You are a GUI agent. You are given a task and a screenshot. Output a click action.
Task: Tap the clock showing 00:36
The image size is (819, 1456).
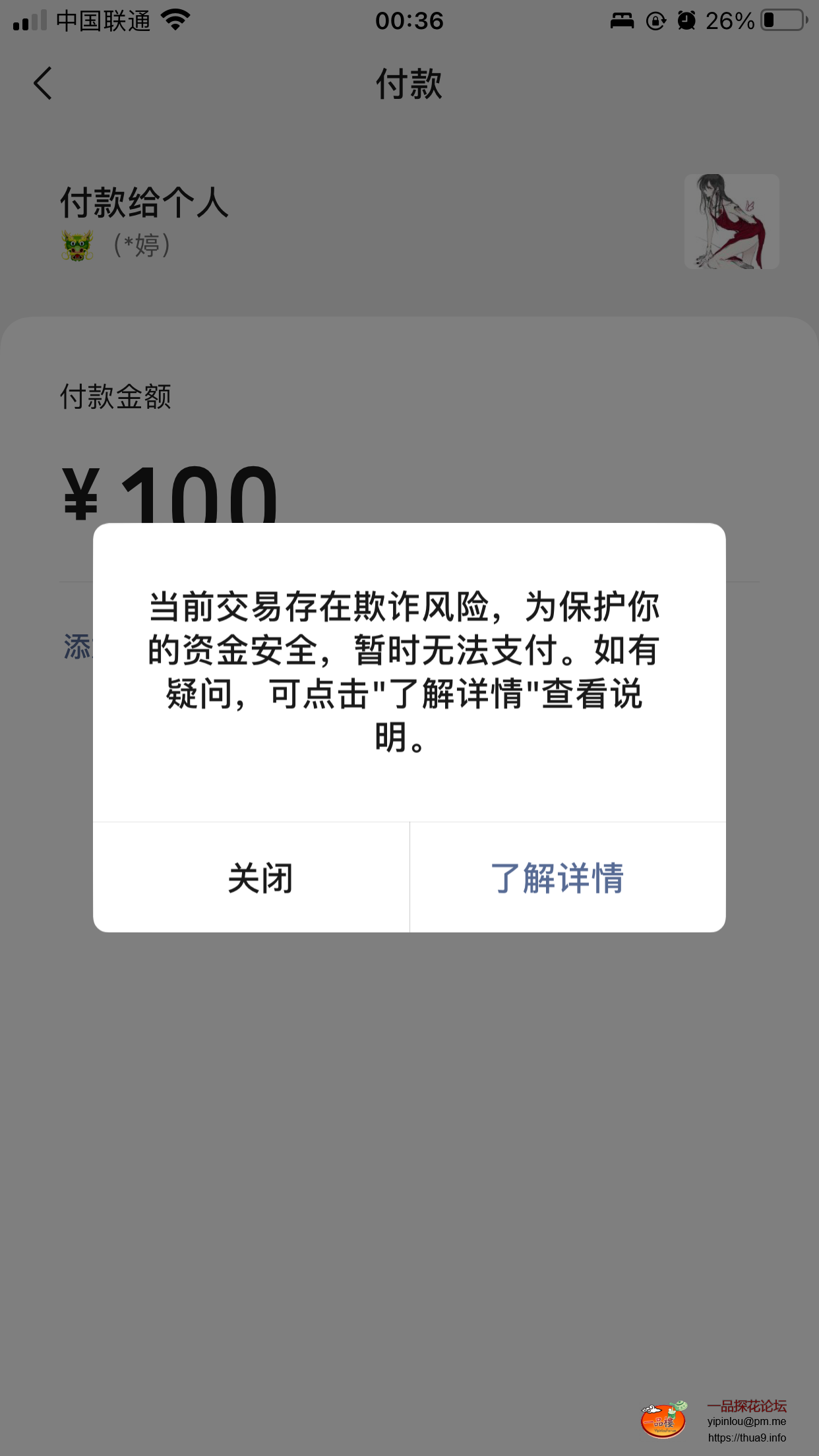[x=409, y=21]
